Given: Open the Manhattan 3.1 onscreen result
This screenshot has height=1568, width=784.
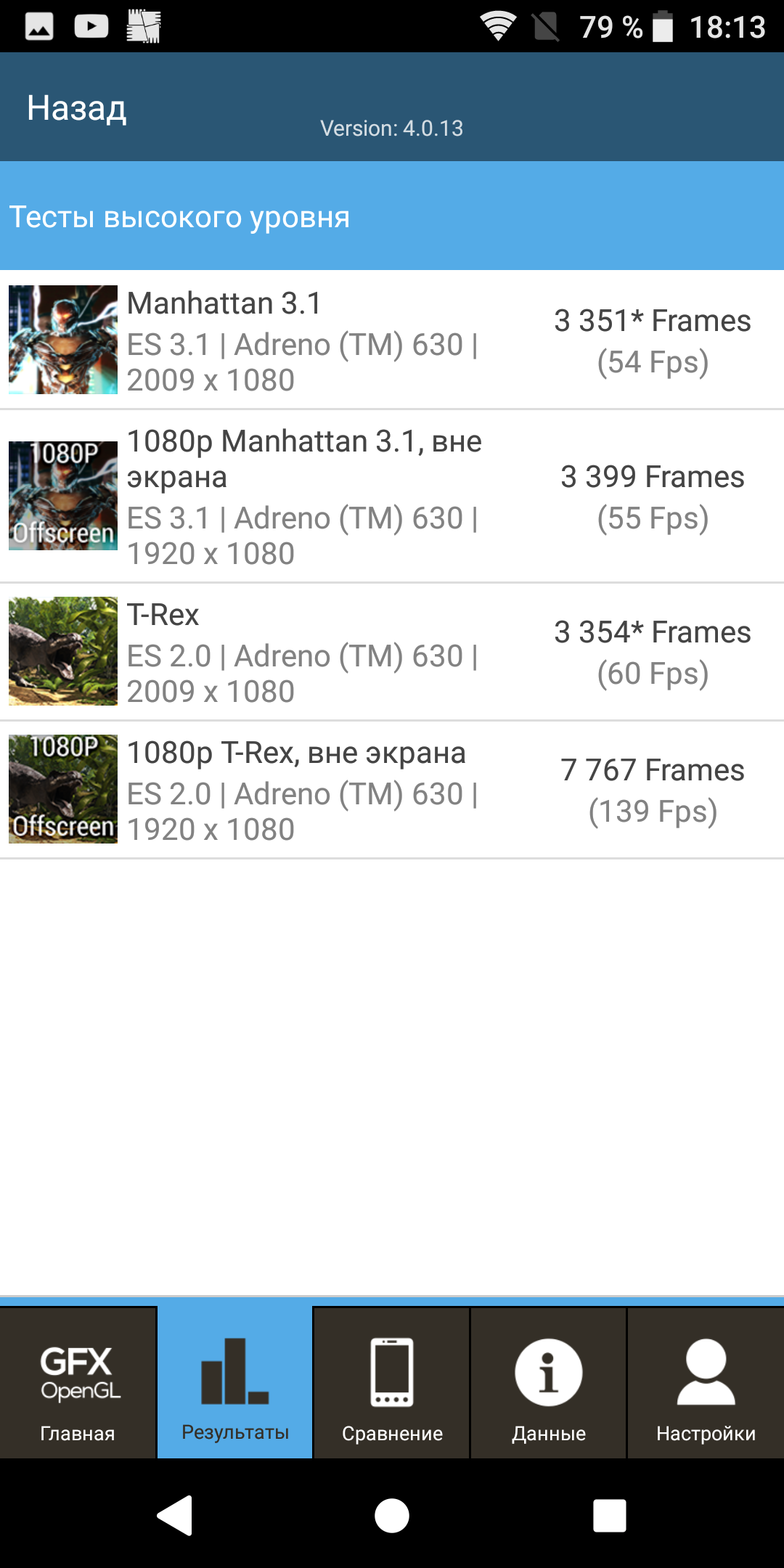Looking at the screenshot, I should 392,340.
